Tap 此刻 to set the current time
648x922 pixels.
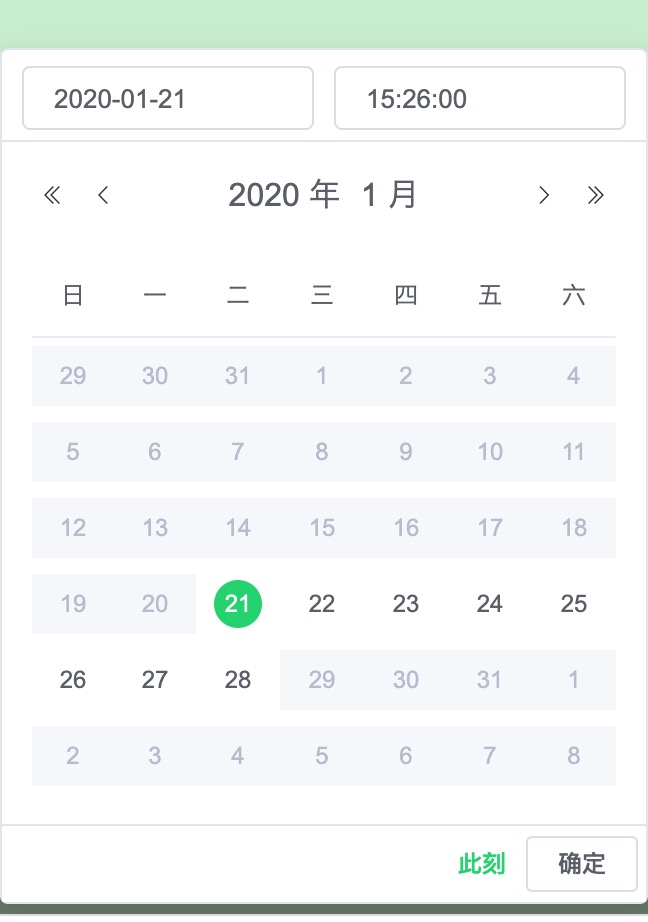click(482, 864)
